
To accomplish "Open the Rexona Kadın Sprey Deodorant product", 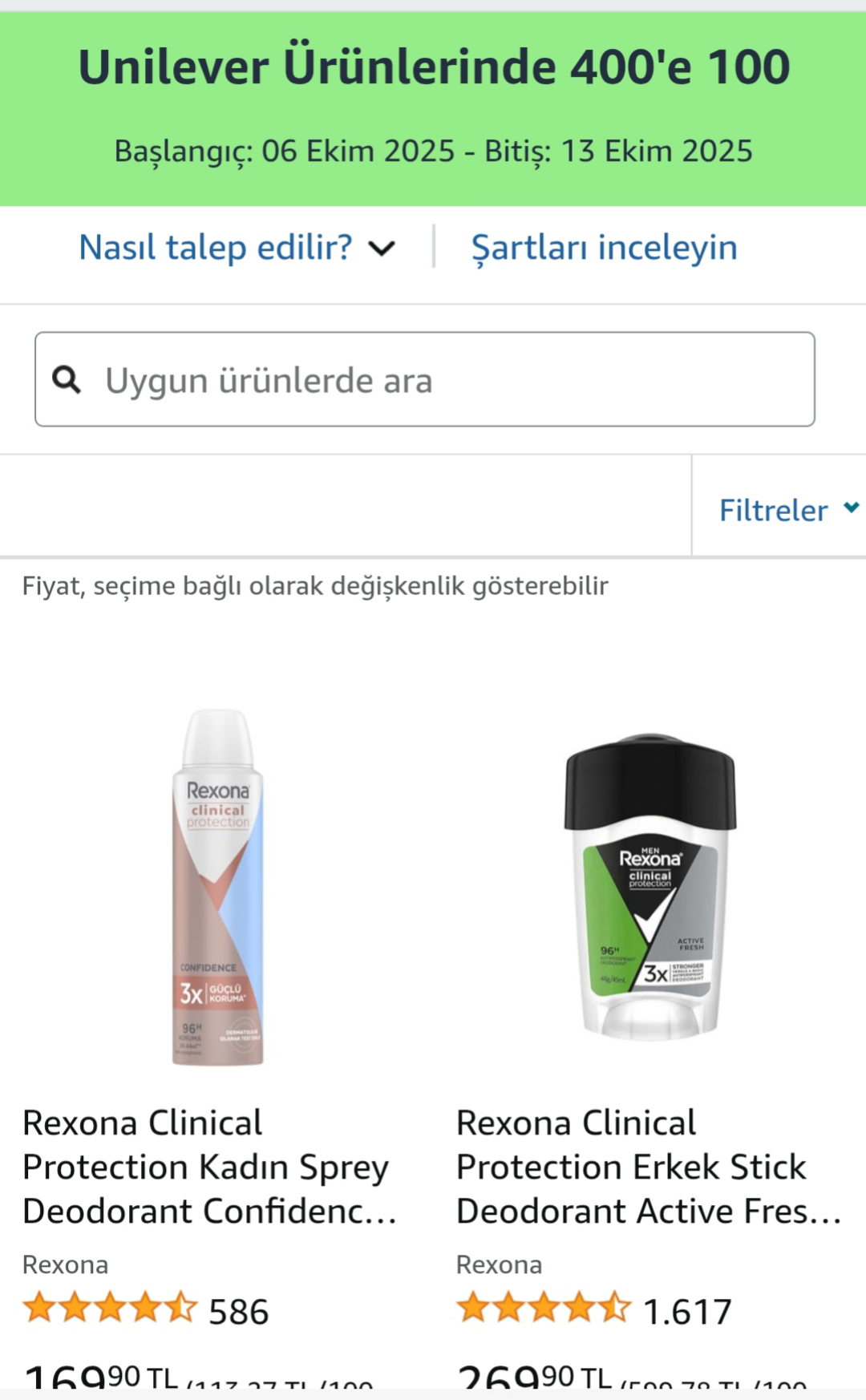I will 210,1167.
